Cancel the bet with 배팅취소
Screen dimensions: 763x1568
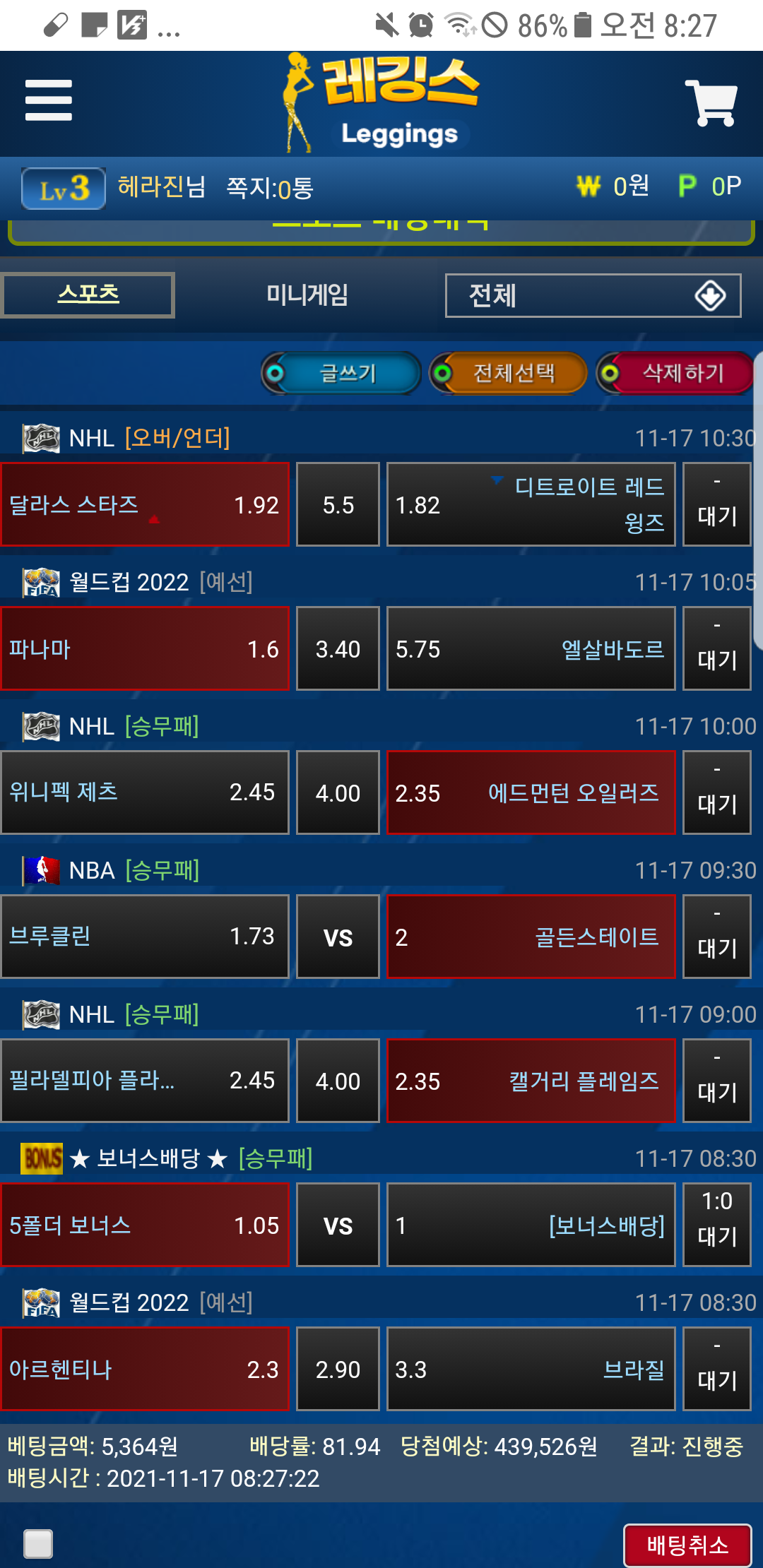tap(687, 1545)
